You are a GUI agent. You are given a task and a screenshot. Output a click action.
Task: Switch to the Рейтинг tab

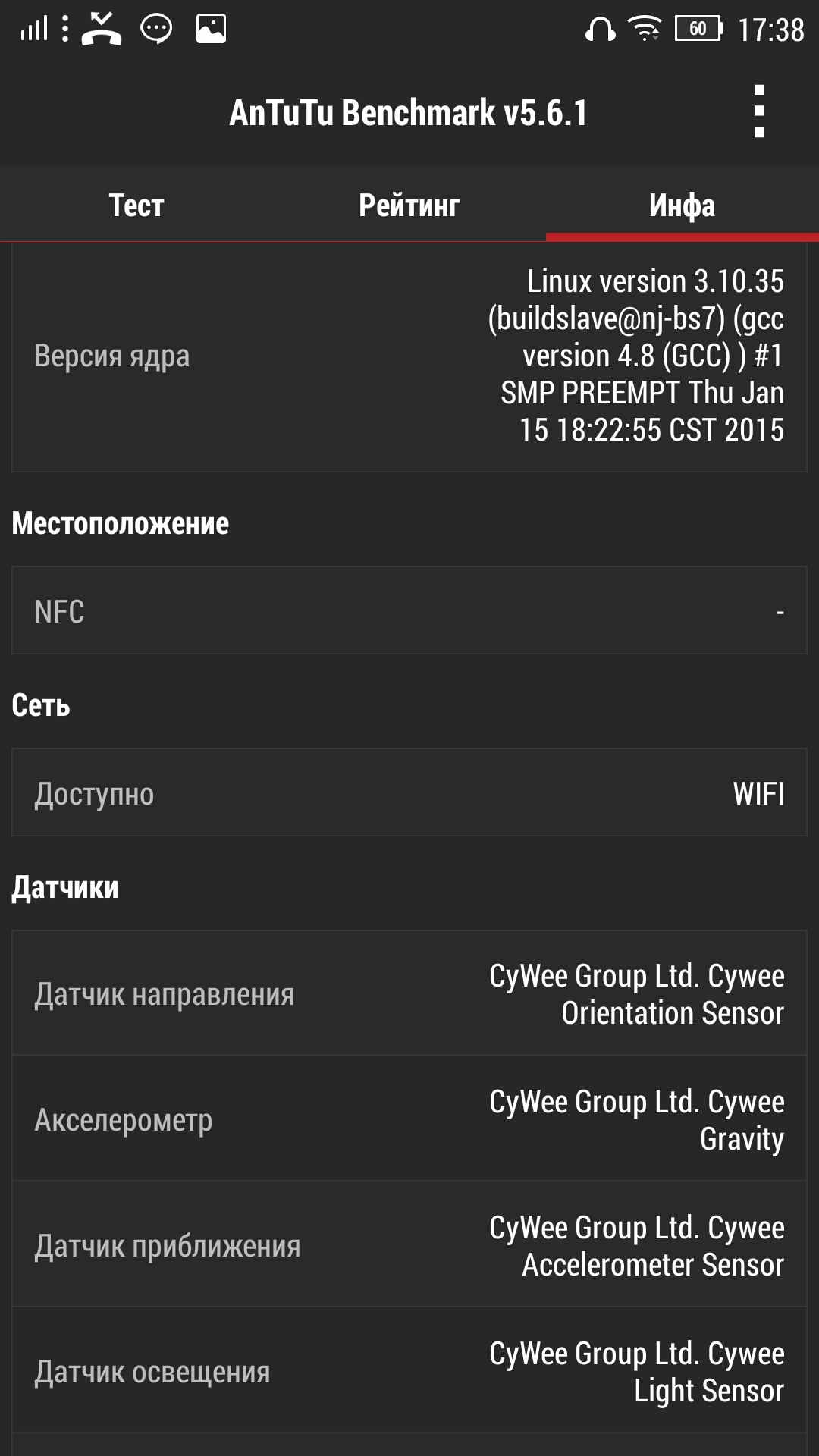click(409, 205)
